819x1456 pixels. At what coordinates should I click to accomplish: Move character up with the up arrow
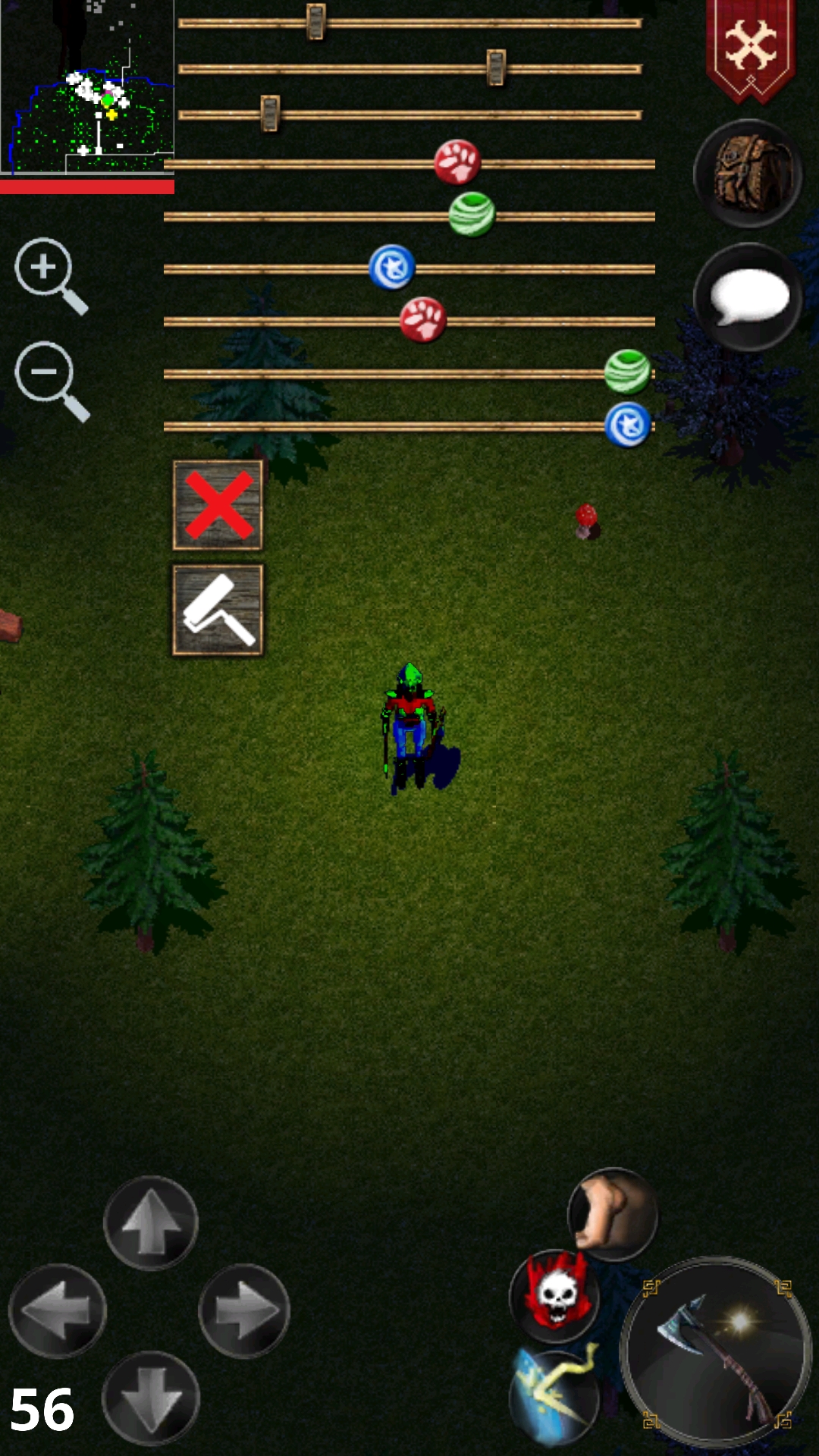(150, 1222)
